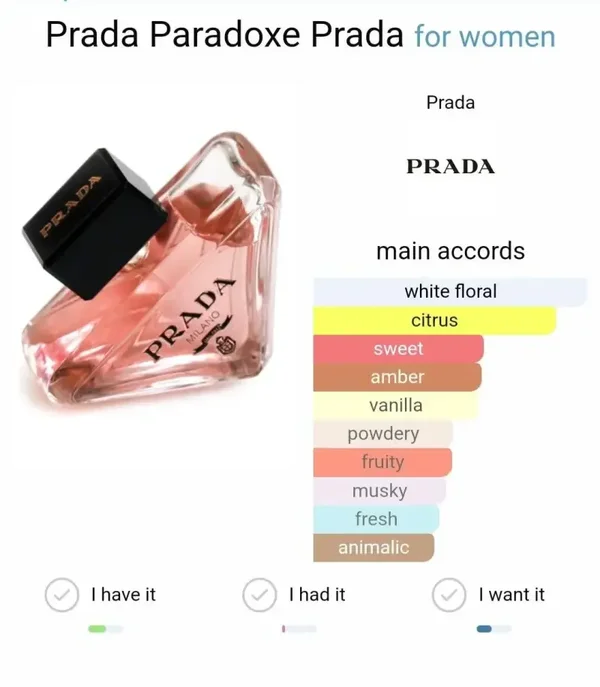Add perfume to I want it

click(x=449, y=595)
